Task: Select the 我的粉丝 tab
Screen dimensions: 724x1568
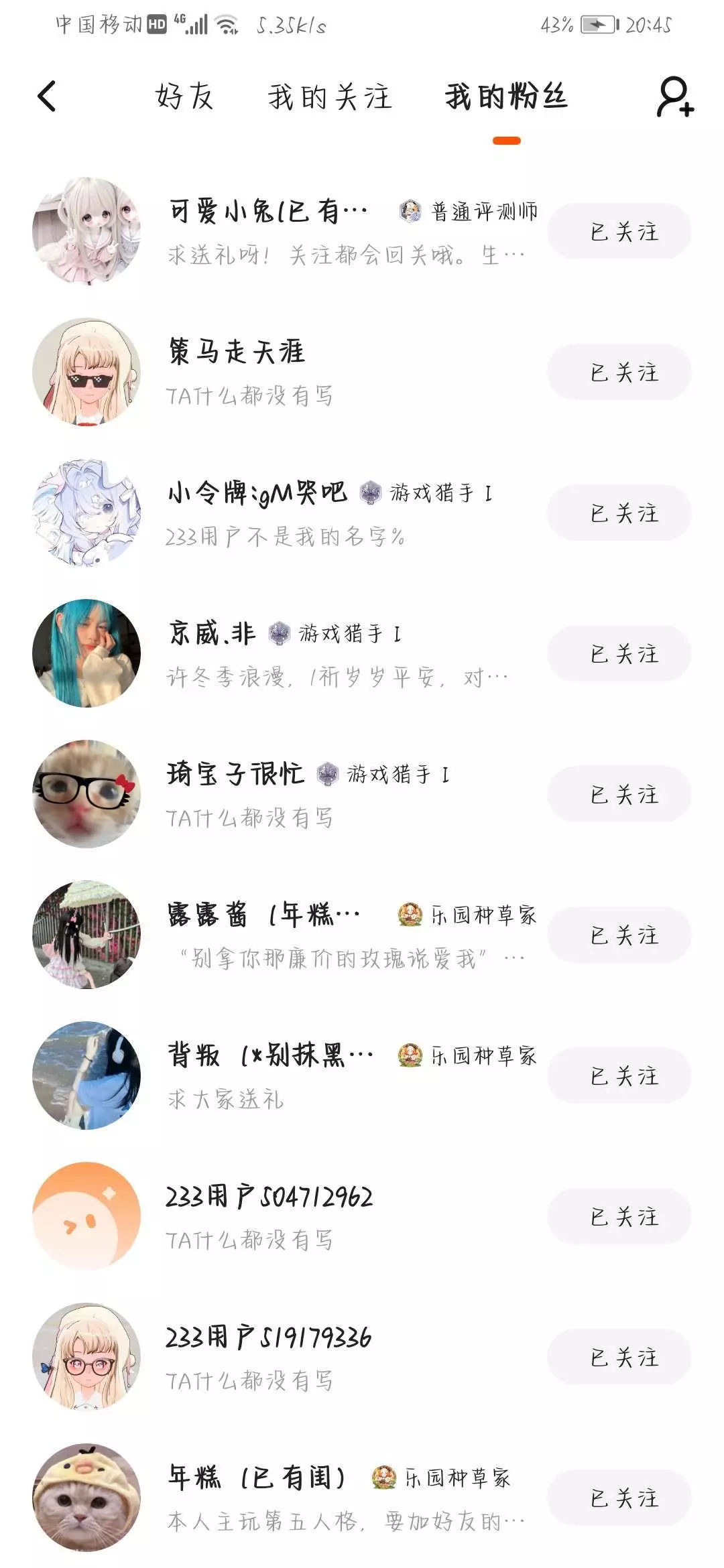Action: pyautogui.click(x=506, y=96)
